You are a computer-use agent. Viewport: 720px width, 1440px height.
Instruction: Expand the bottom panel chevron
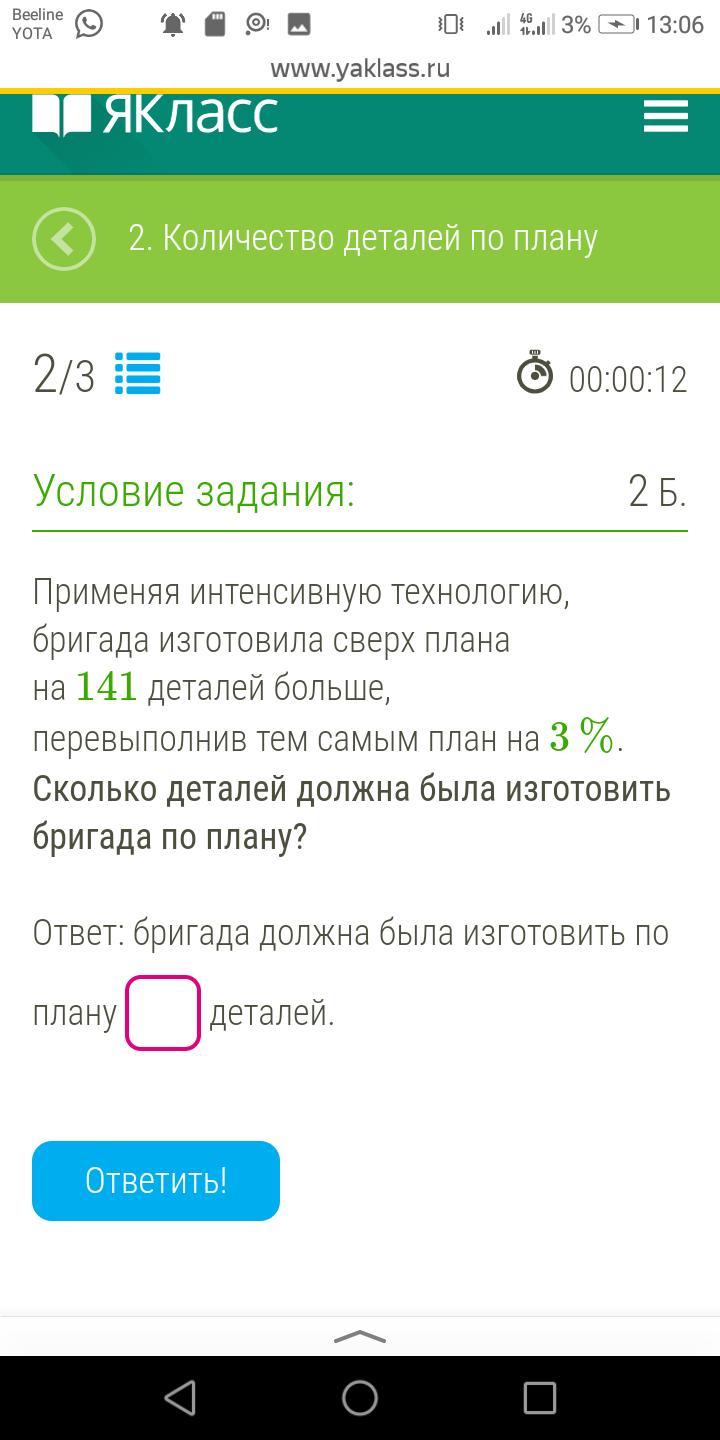[x=359, y=1337]
